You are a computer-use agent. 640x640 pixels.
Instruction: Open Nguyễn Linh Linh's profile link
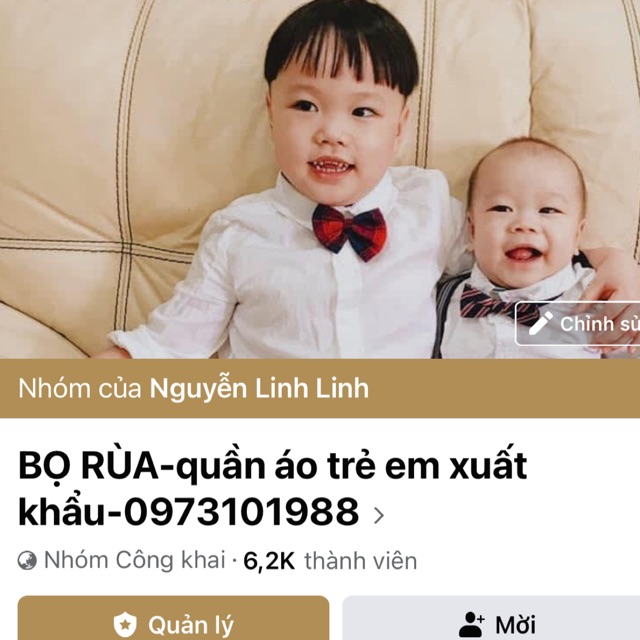click(x=259, y=388)
